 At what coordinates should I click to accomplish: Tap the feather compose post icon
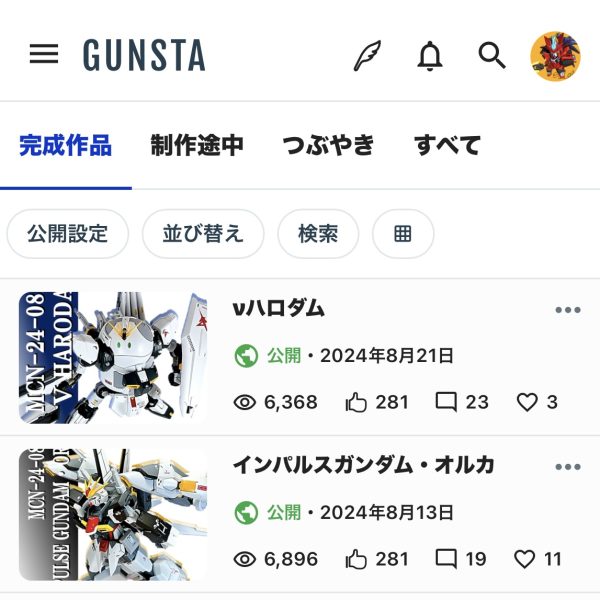pyautogui.click(x=368, y=56)
